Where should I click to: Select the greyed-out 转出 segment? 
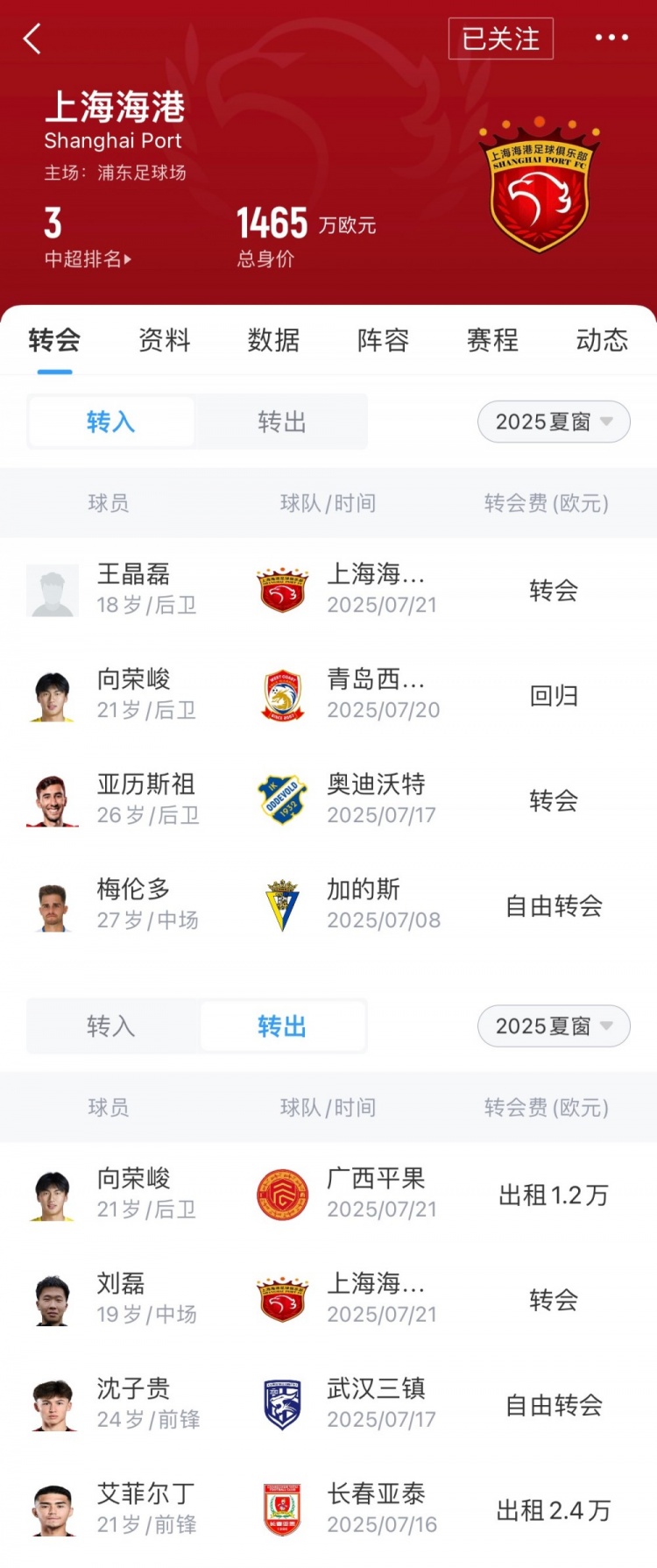coord(281,422)
